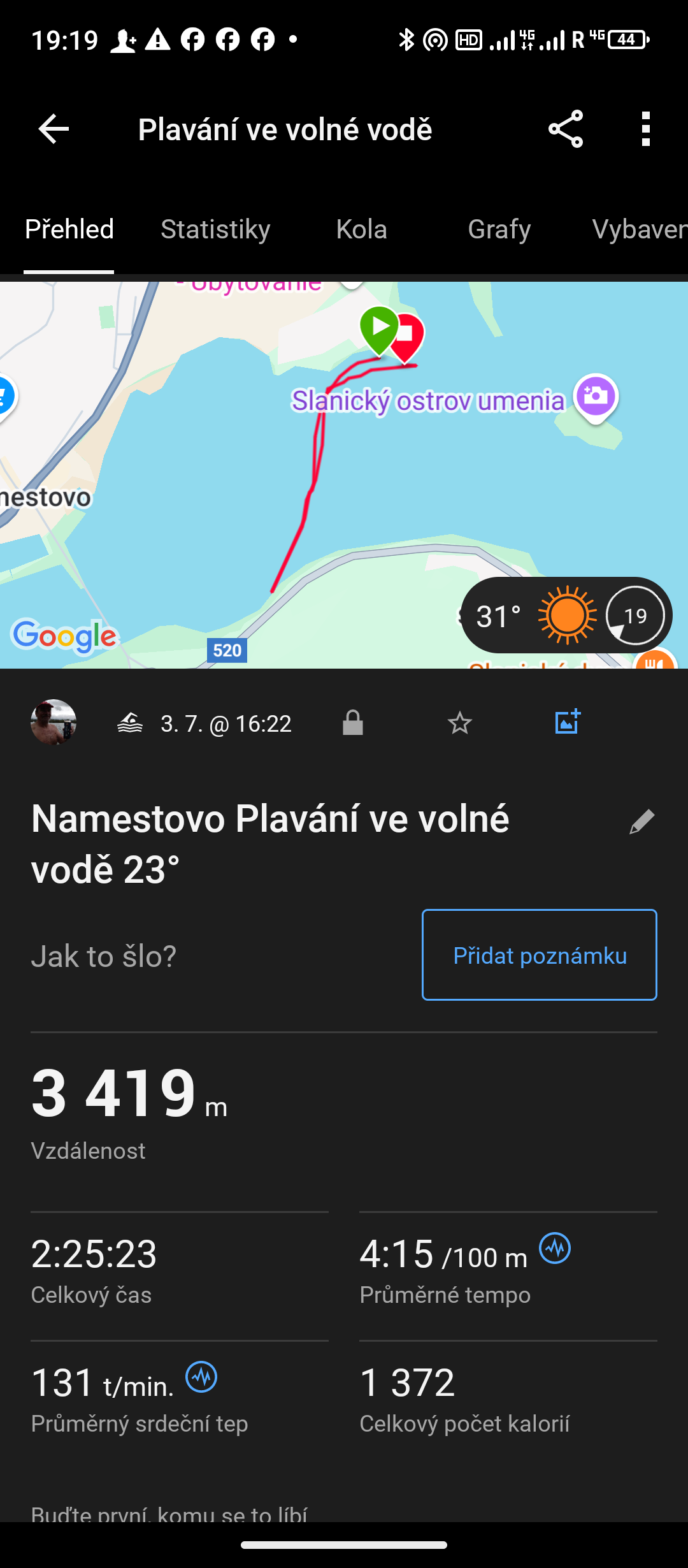The height and width of the screenshot is (1568, 688).
Task: Switch to the Statistiky tab
Action: pos(215,229)
